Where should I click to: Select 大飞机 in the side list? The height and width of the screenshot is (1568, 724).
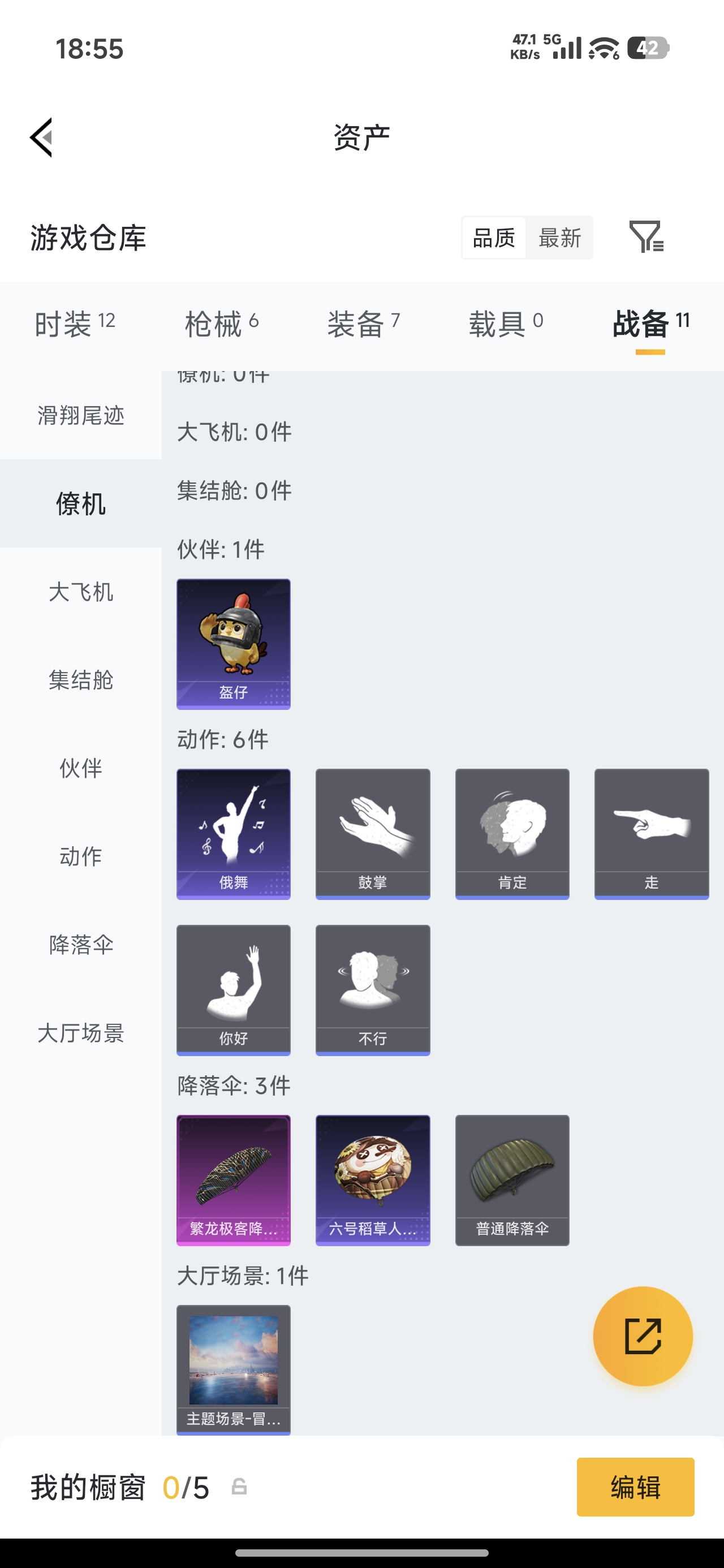coord(81,592)
